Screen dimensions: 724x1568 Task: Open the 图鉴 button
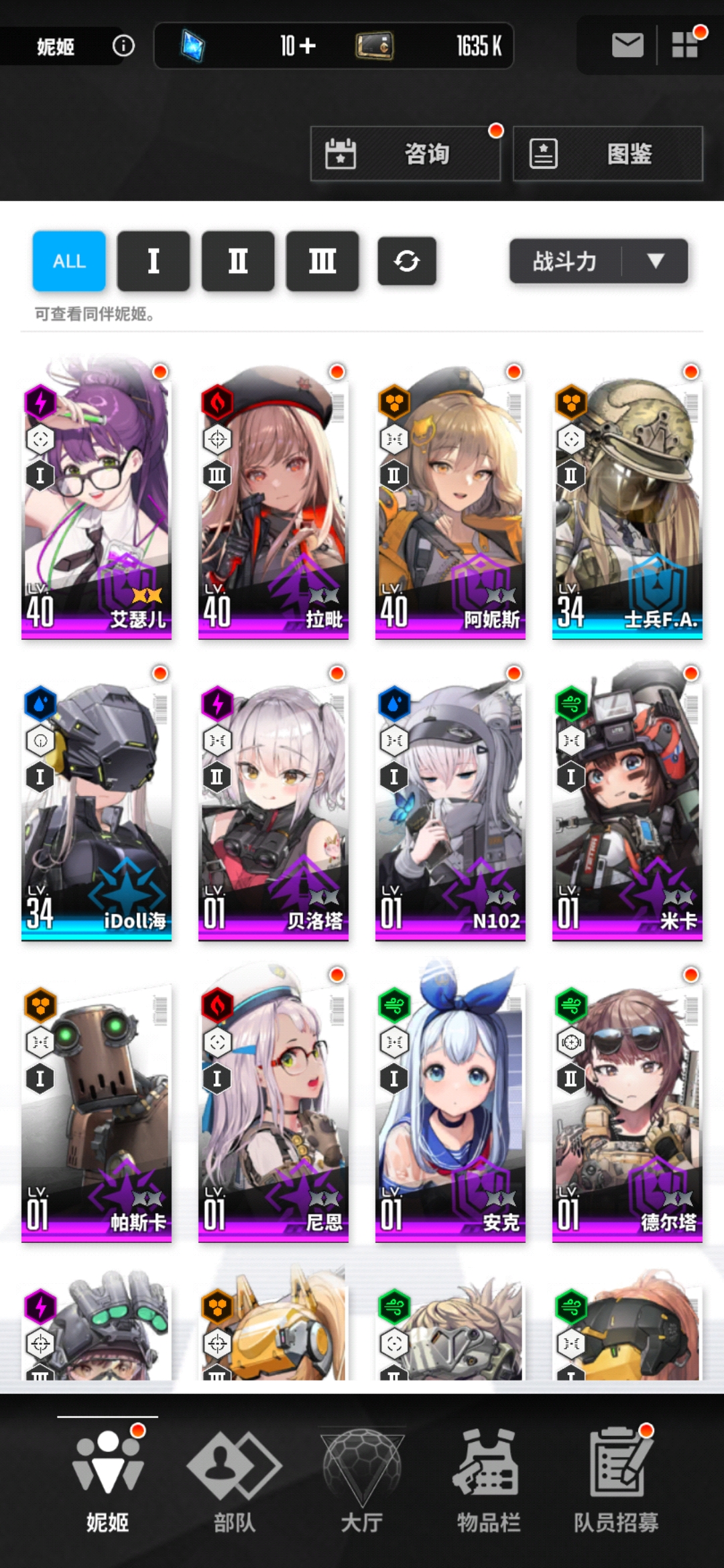[607, 154]
